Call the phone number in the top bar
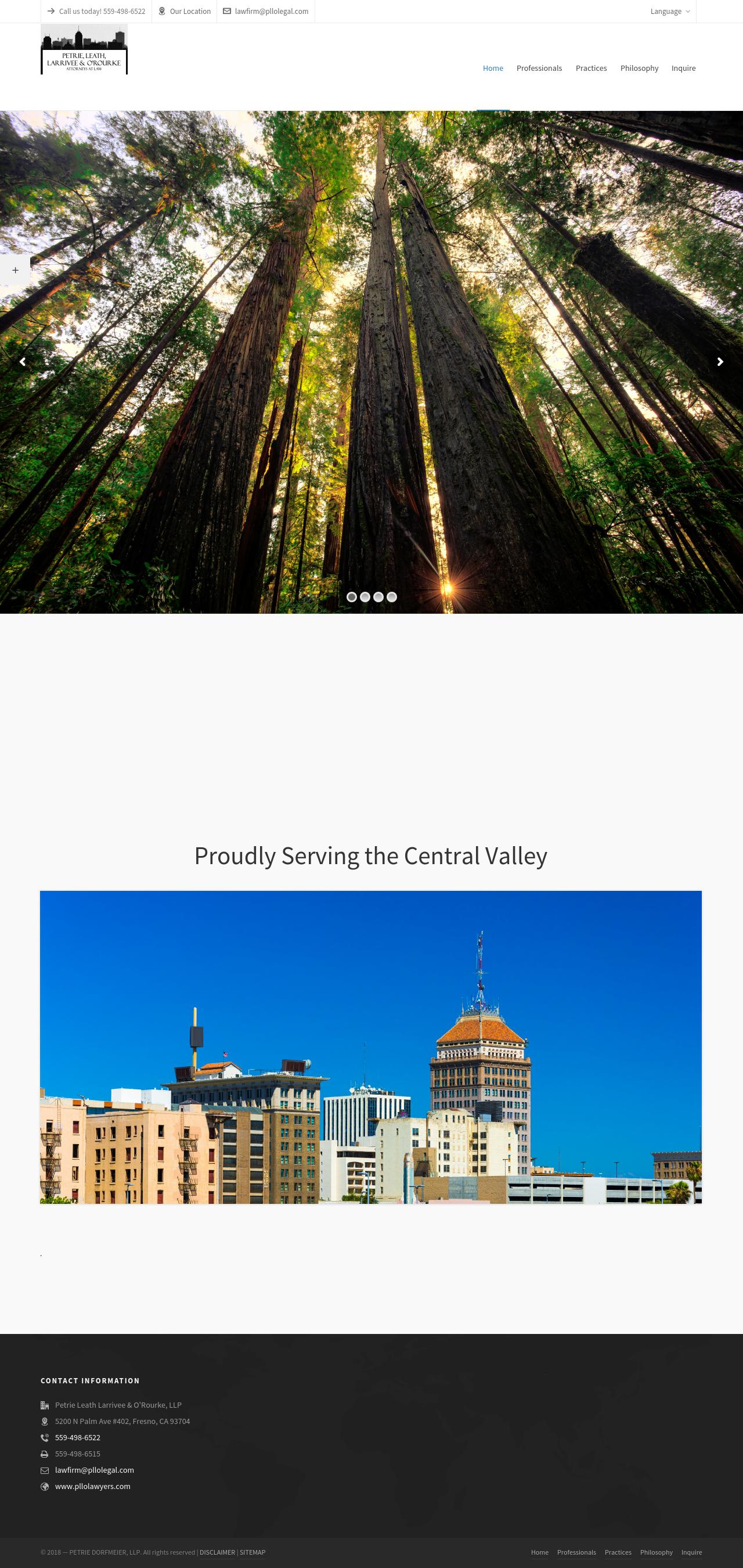The height and width of the screenshot is (1568, 743). (102, 12)
